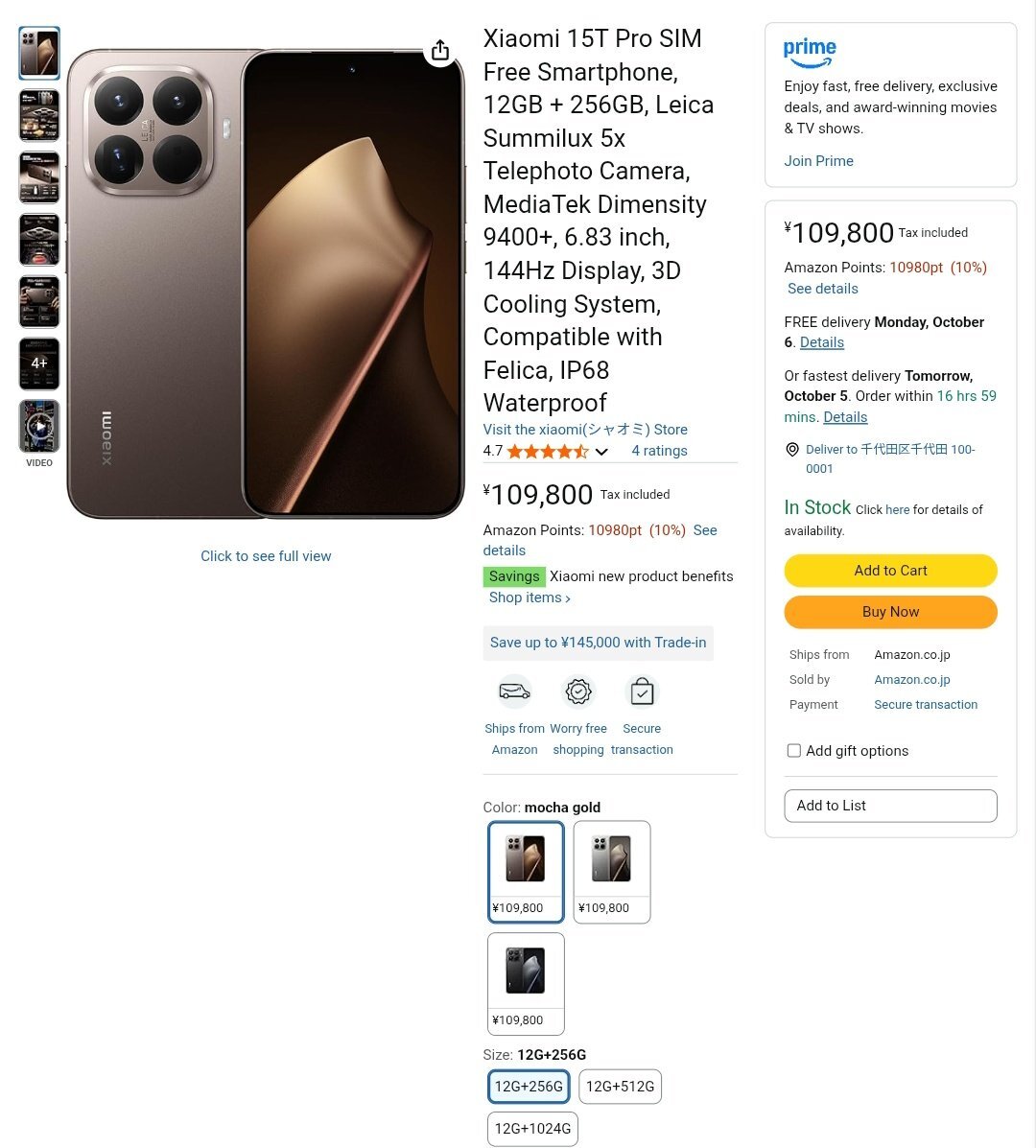Shop items for Xiaomi new product benefits

pyautogui.click(x=530, y=597)
